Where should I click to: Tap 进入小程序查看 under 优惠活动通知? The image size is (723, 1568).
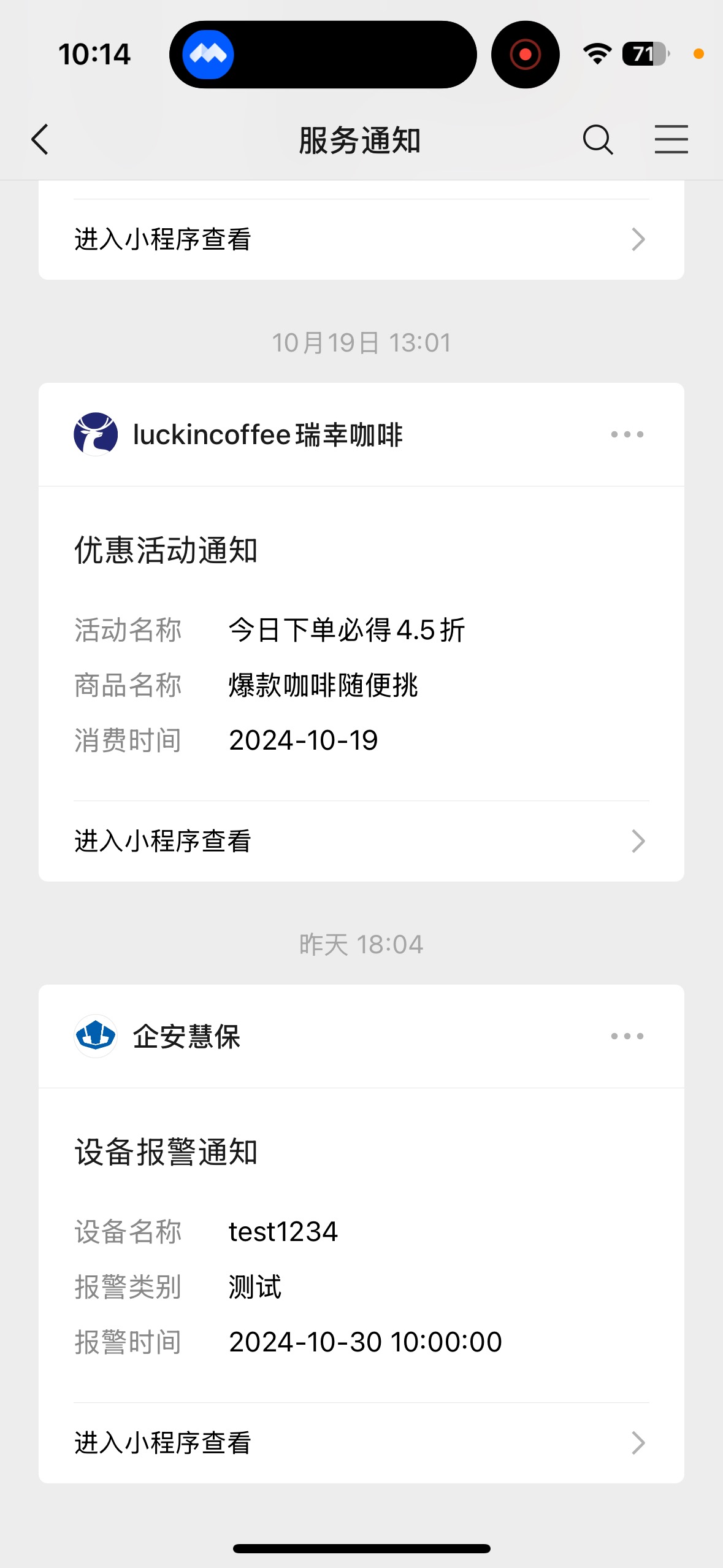(x=361, y=841)
